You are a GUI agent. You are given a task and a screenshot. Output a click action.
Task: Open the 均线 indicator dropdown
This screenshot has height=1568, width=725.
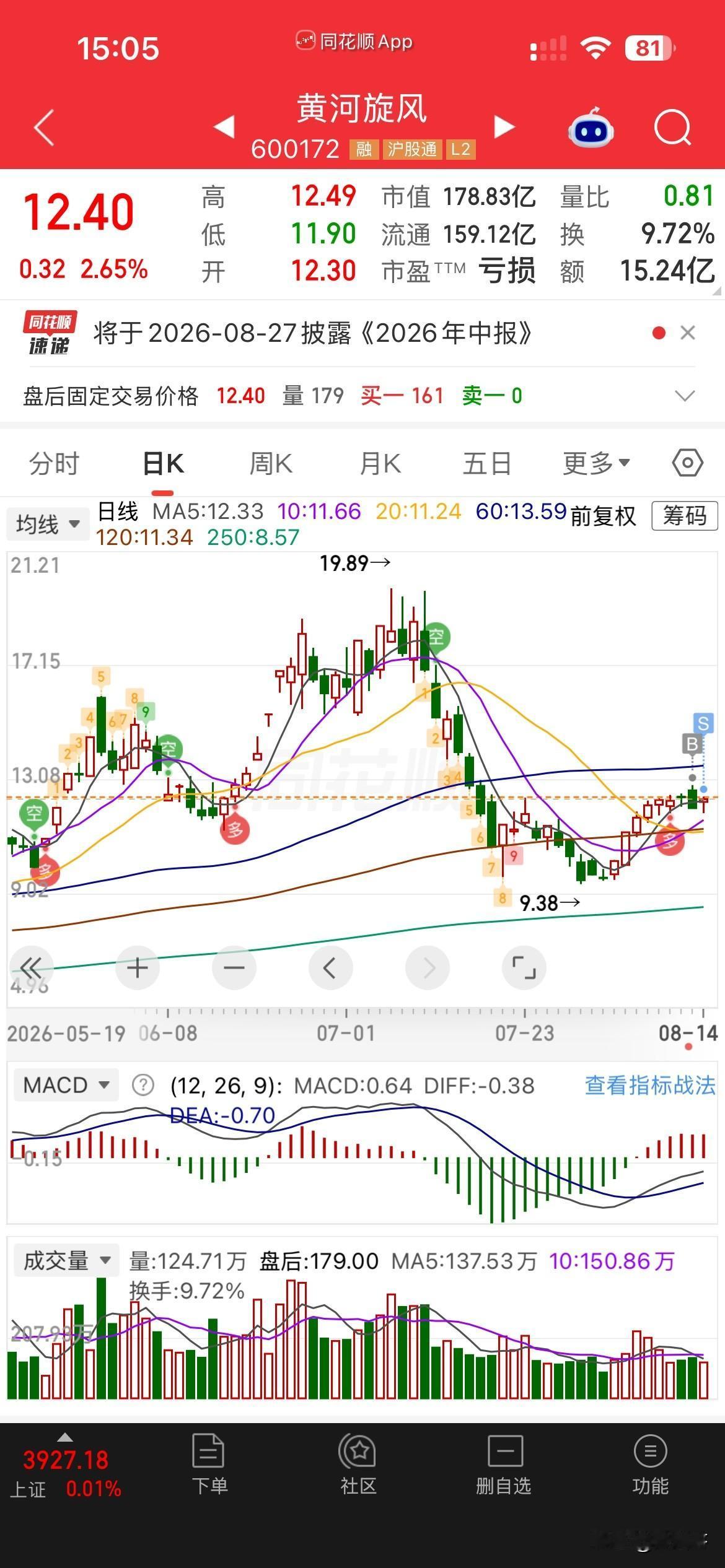(47, 525)
